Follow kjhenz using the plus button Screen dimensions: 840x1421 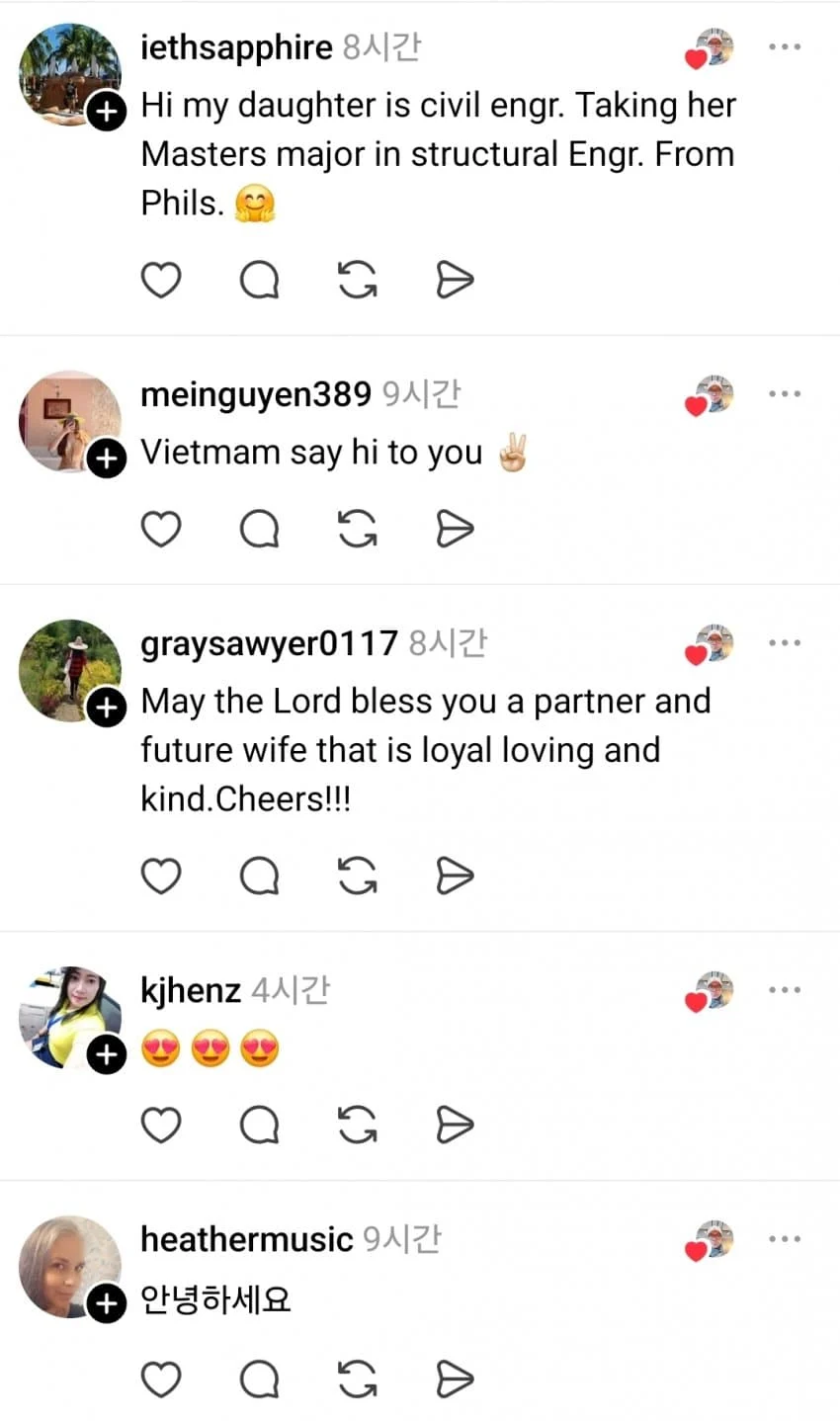pos(107,1053)
